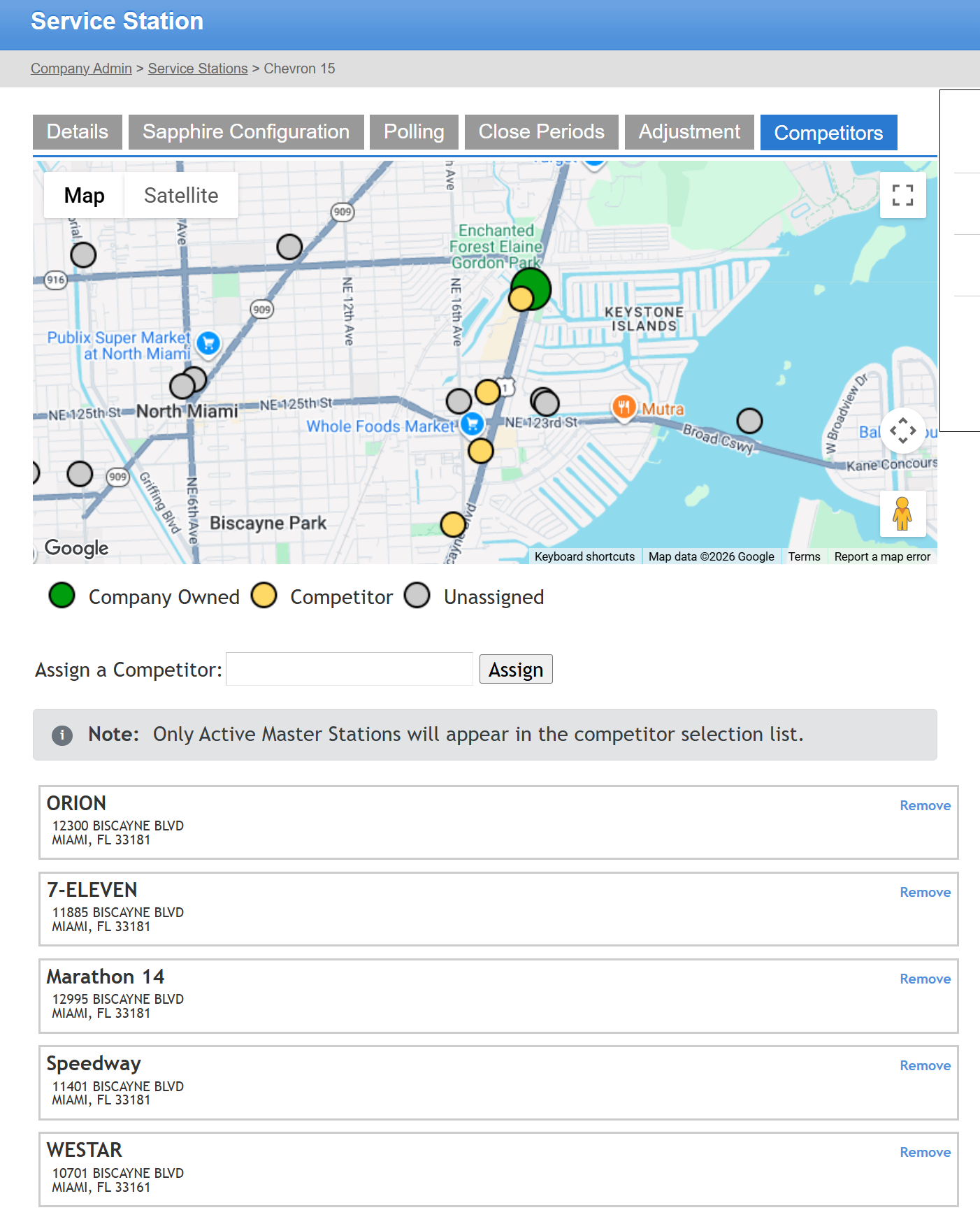Open the Polling tab
Screen dimensions: 980x1217
point(414,132)
